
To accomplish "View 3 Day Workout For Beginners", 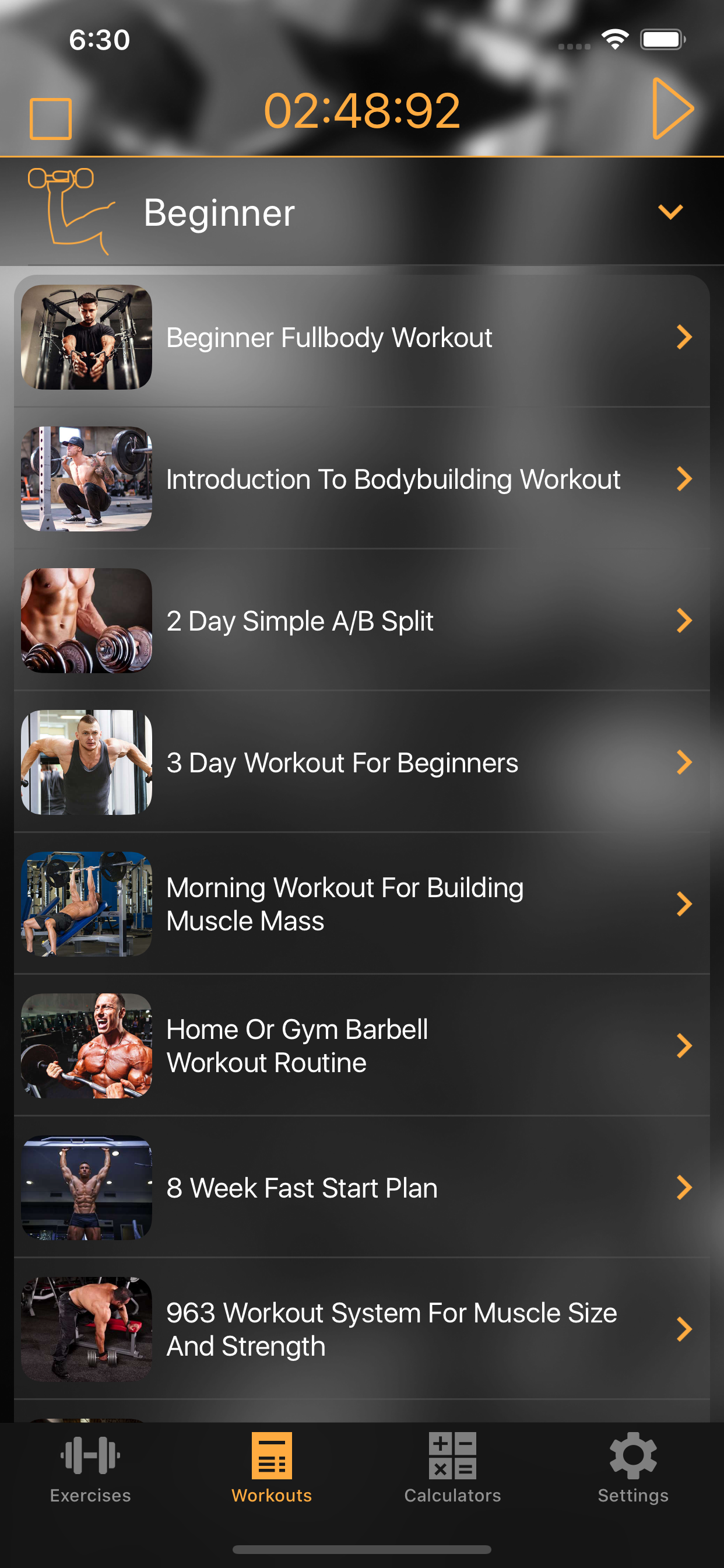I will tap(361, 762).
